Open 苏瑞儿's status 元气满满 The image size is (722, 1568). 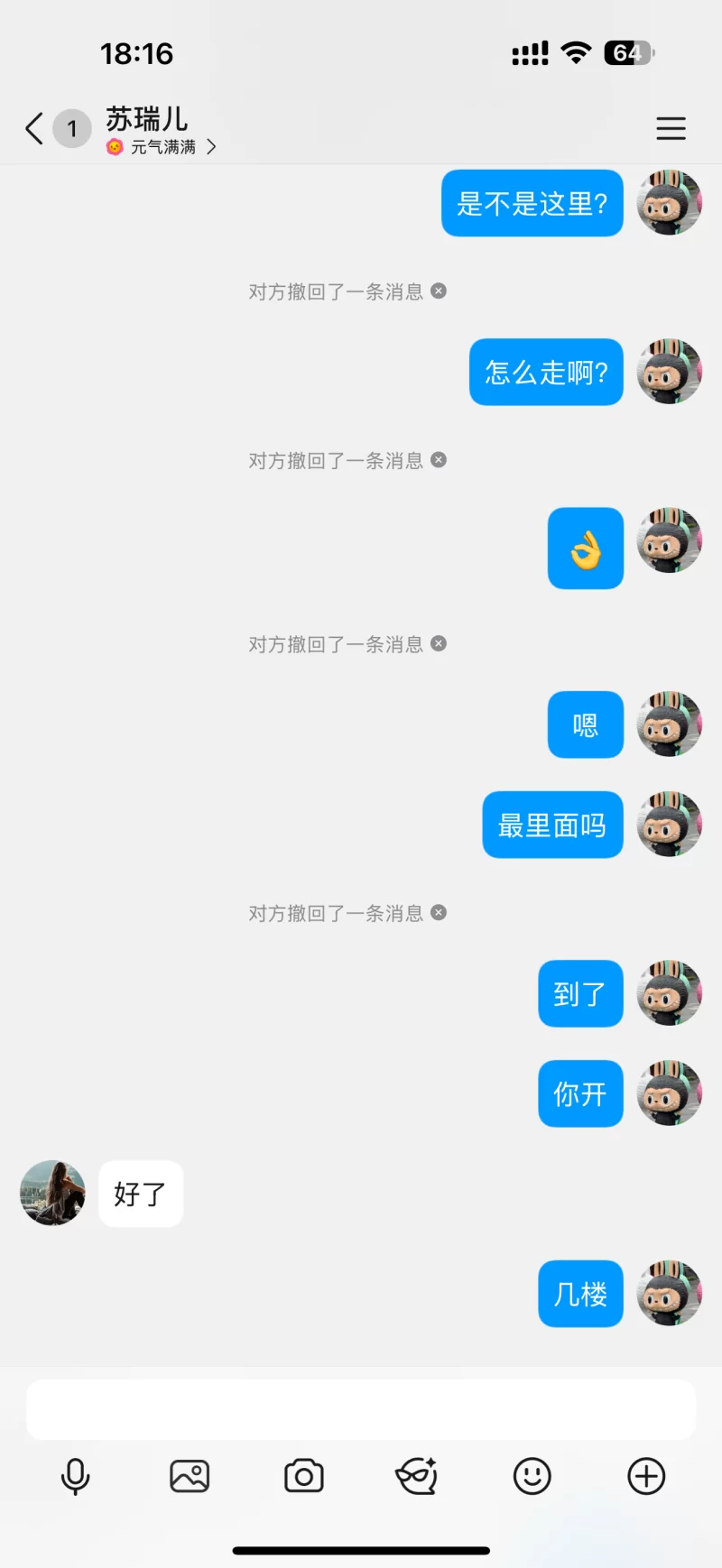pos(162,147)
